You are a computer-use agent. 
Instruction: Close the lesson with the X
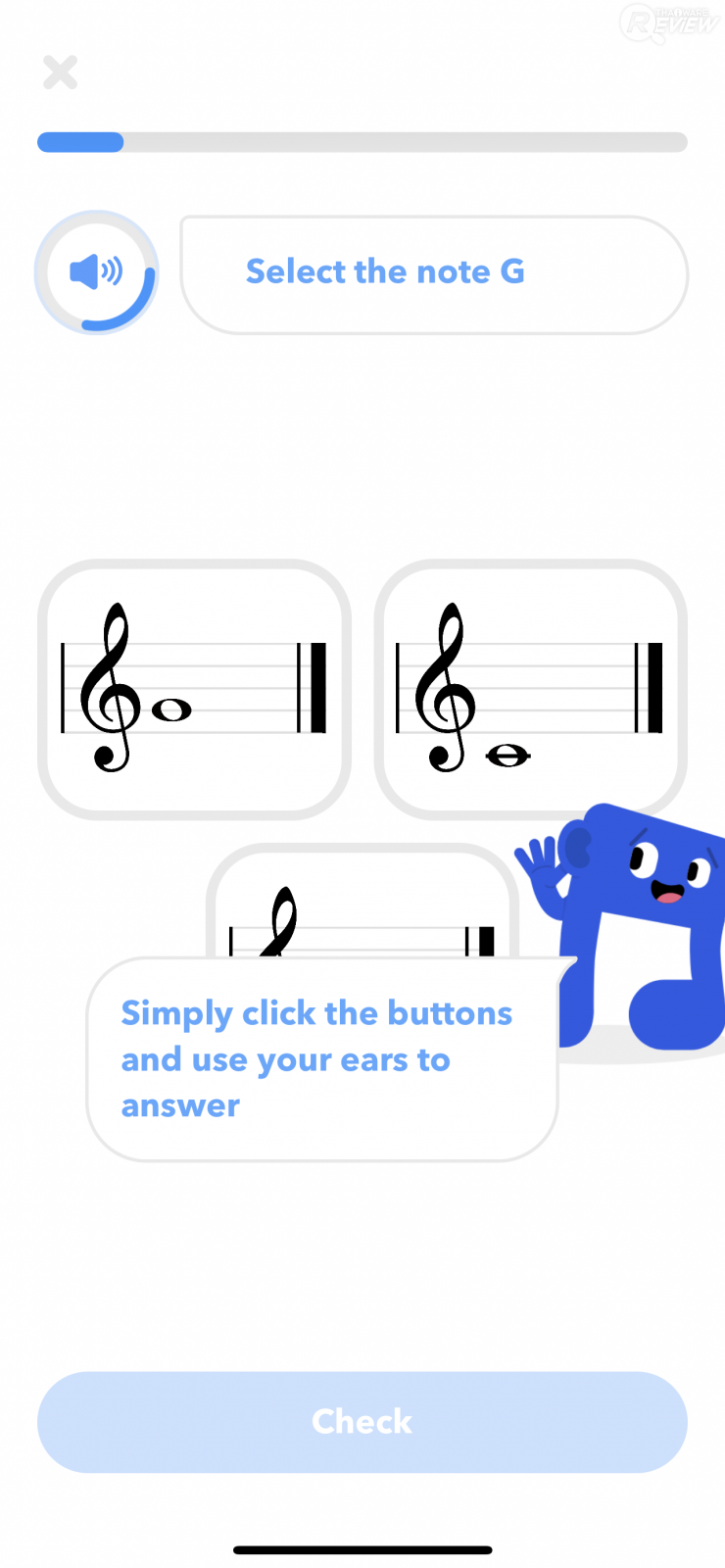[60, 73]
